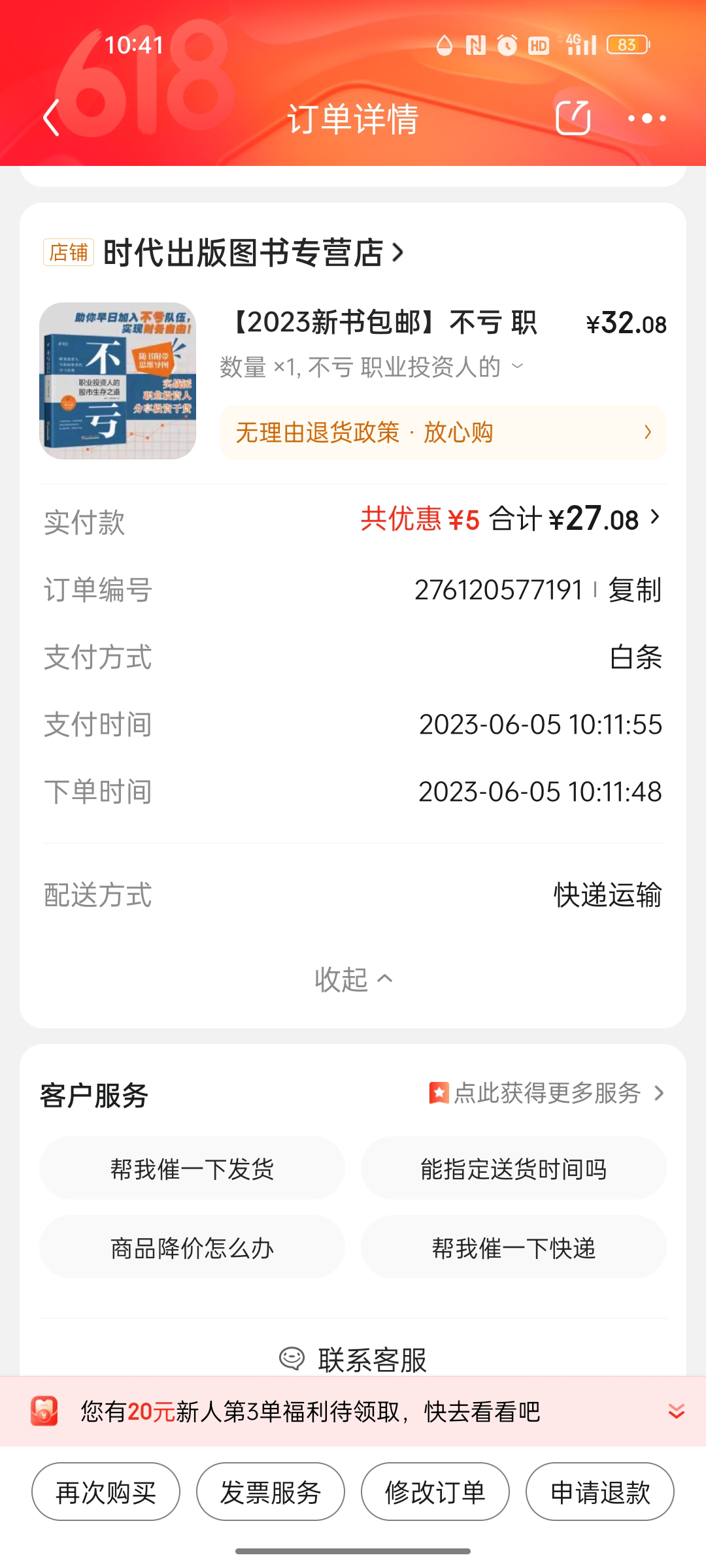Open 点此获得更多服务 for more services
This screenshot has height=1568, width=706.
tap(546, 1093)
